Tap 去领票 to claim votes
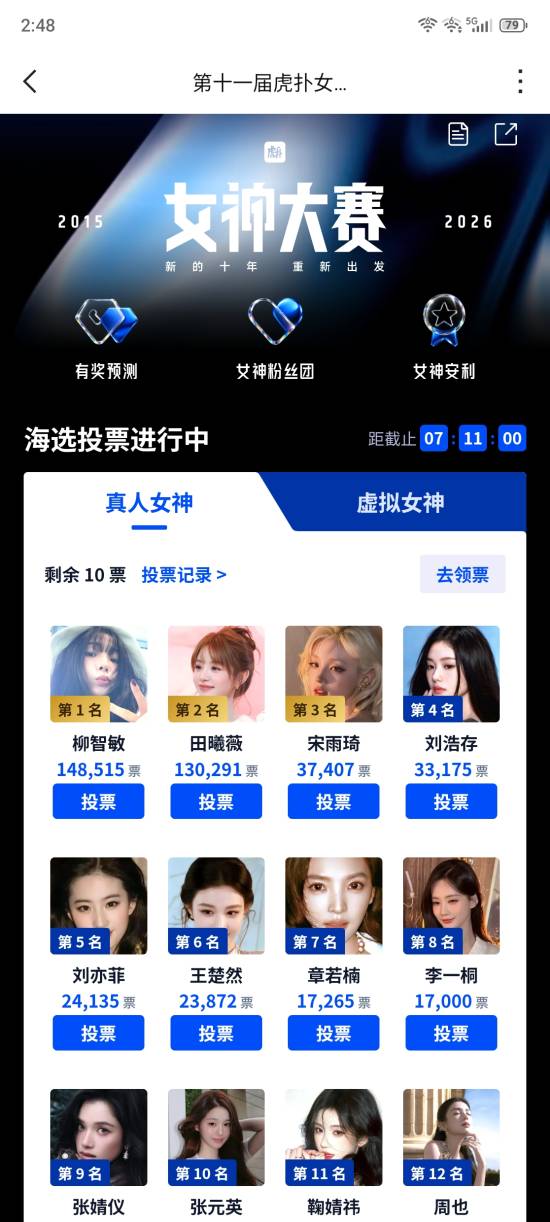550x1222 pixels. [462, 575]
